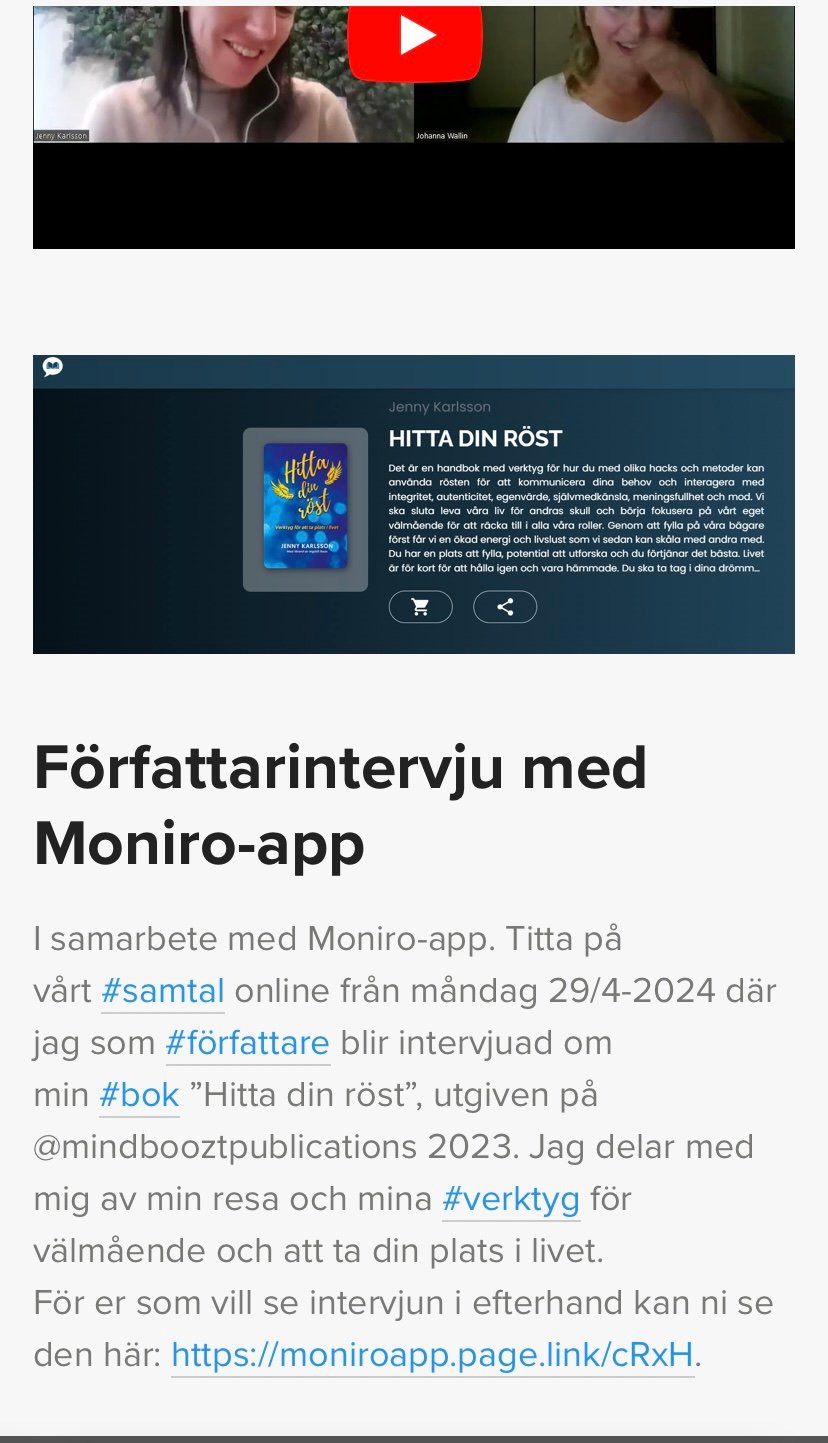This screenshot has width=828, height=1443.
Task: Open the #verktyg hashtag link
Action: 511,1199
